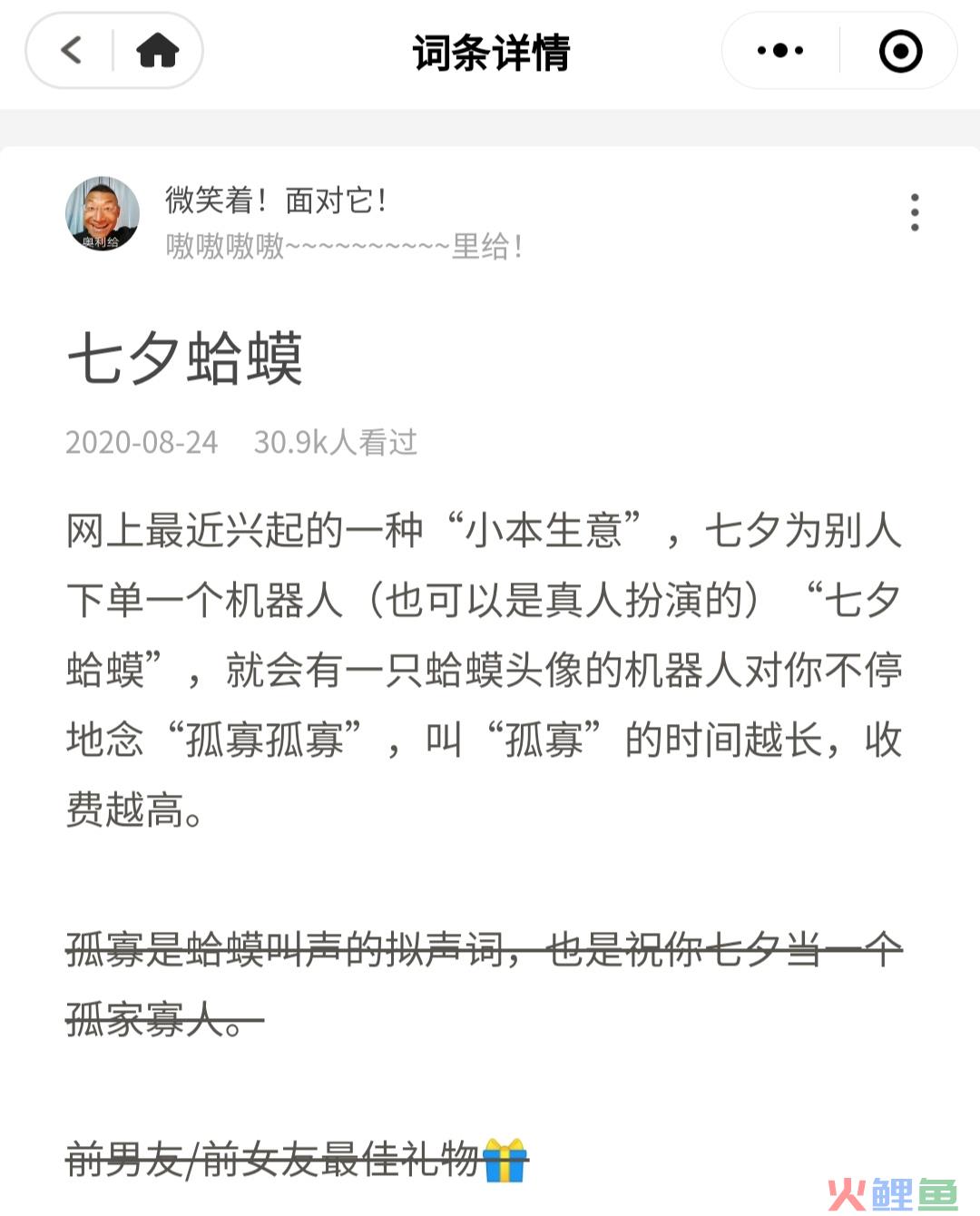Open the mini program more-options menu
This screenshot has width=980, height=1216.
pos(780,51)
